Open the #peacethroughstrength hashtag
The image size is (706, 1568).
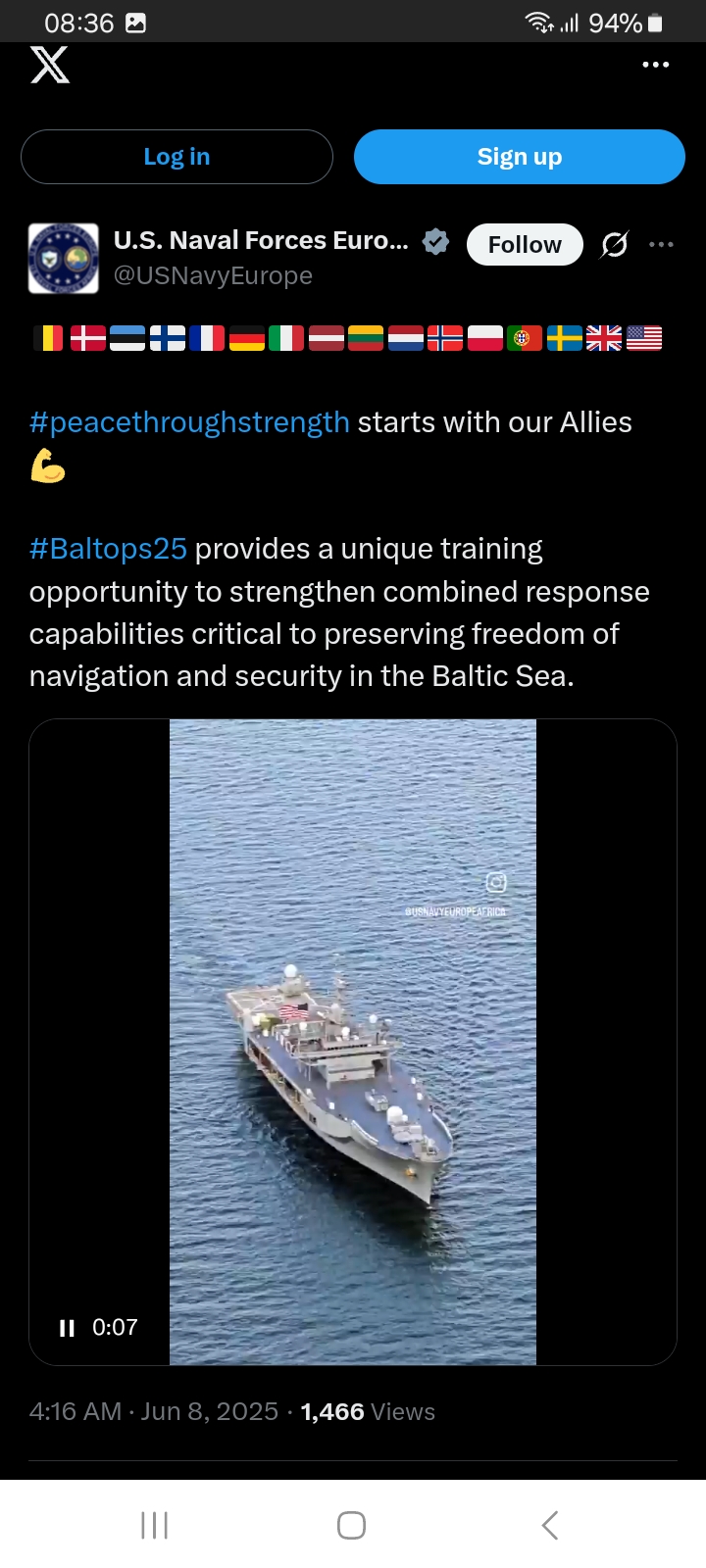pos(189,422)
